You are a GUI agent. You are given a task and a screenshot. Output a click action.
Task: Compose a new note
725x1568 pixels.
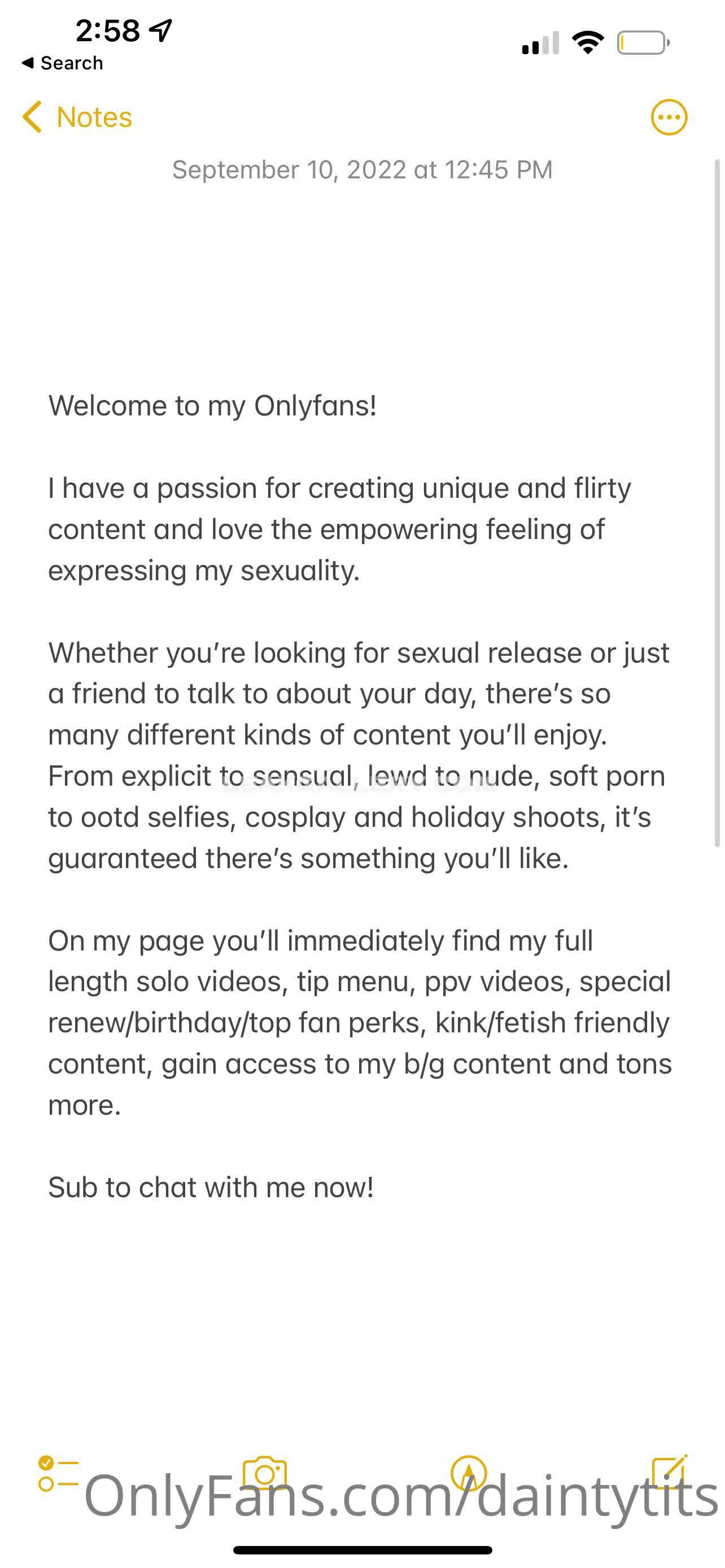point(669,1472)
